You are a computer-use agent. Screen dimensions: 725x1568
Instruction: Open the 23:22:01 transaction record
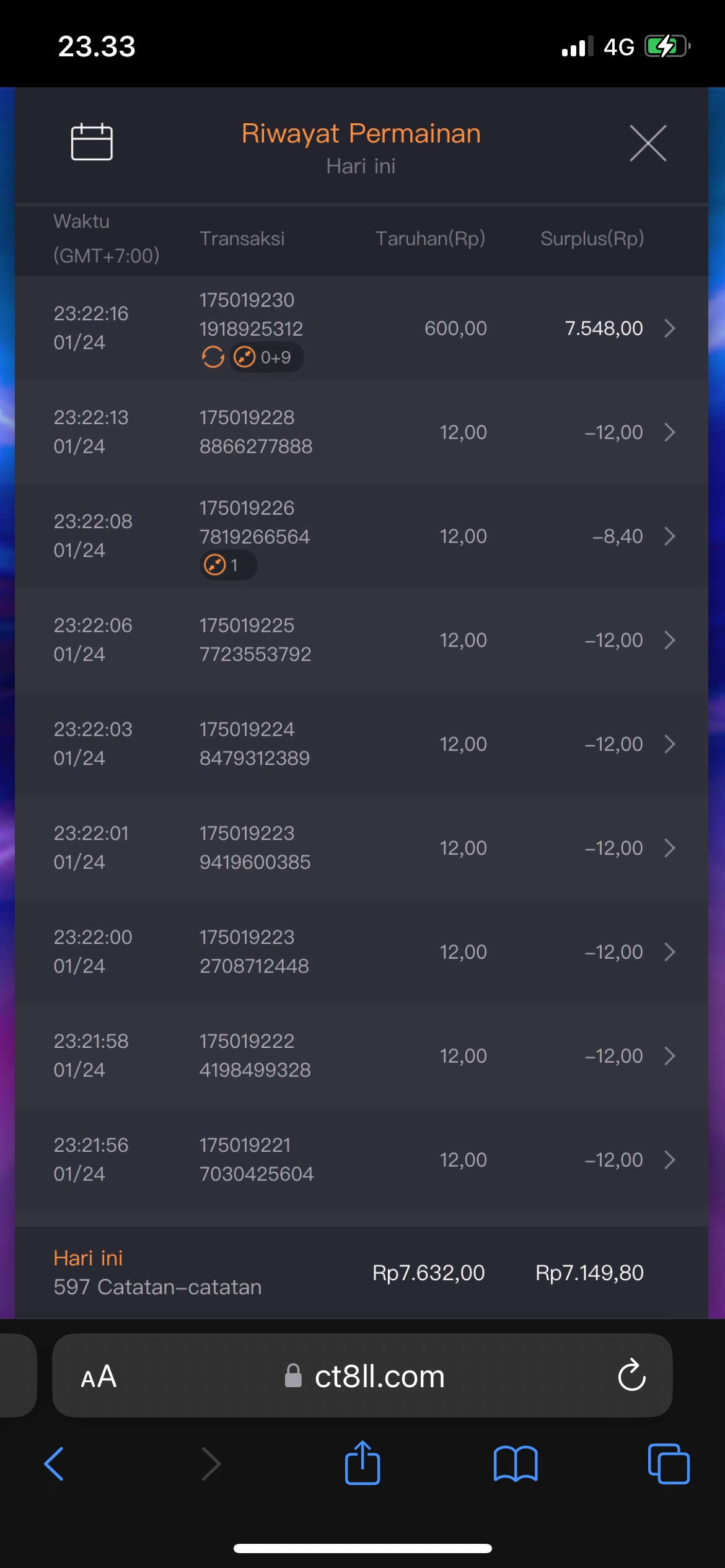click(x=669, y=848)
